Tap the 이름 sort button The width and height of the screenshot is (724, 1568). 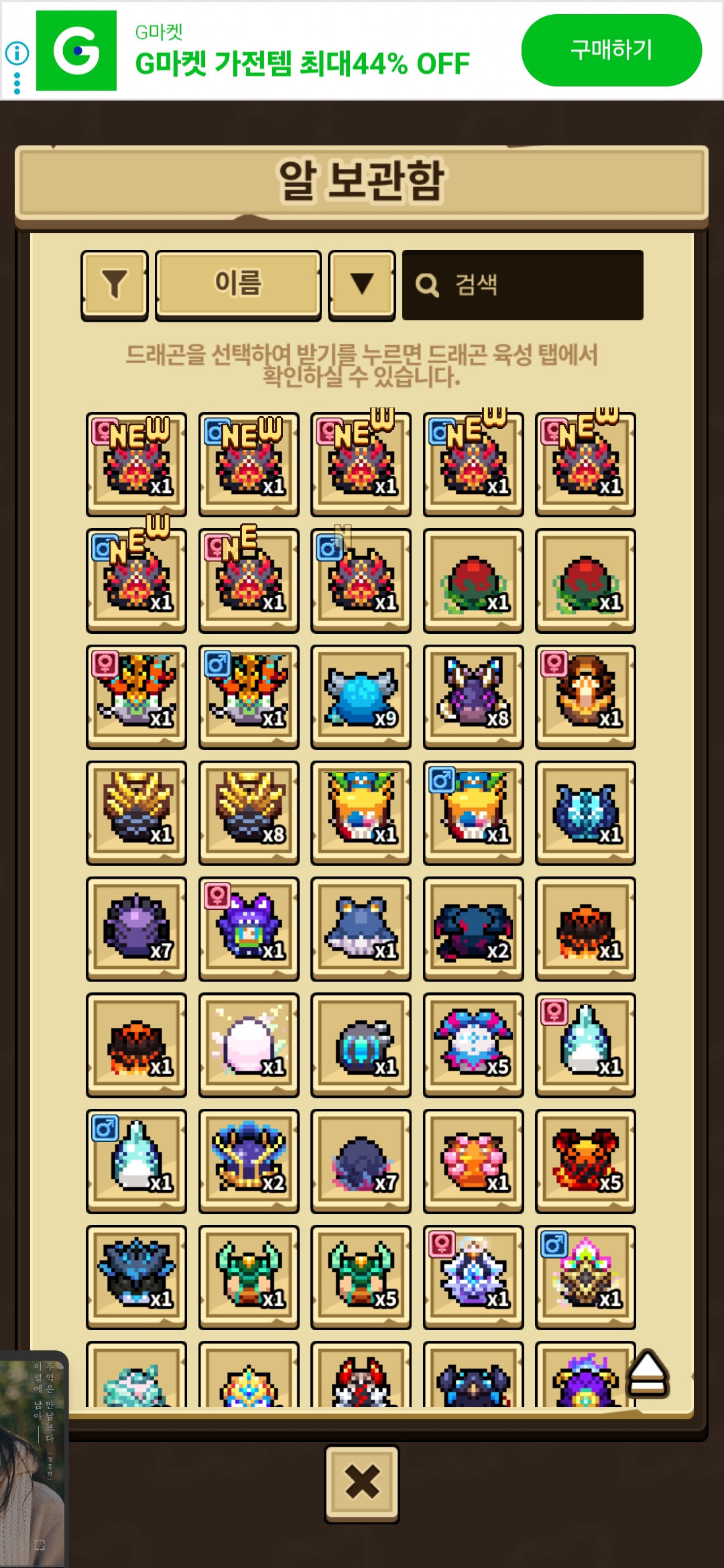pos(238,285)
